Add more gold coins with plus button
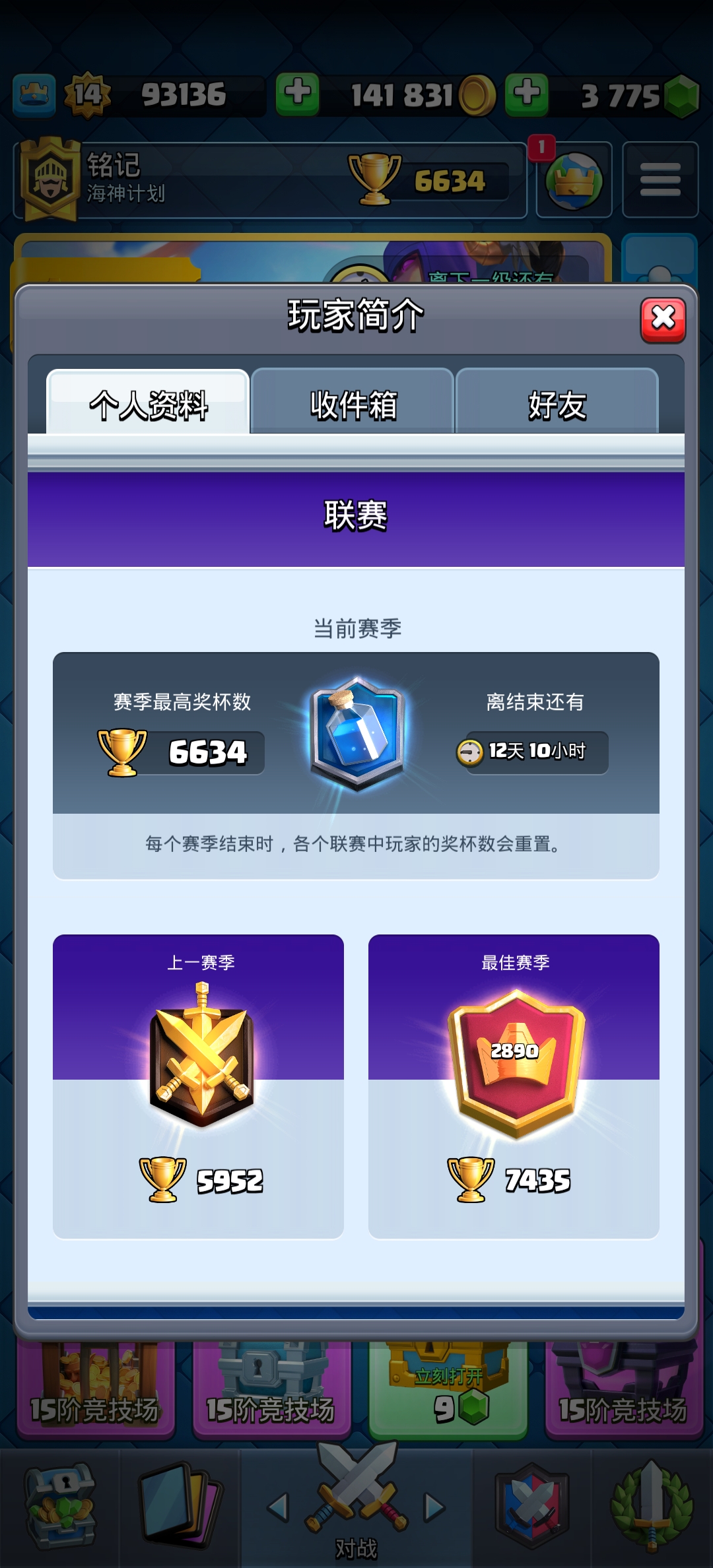 [298, 94]
